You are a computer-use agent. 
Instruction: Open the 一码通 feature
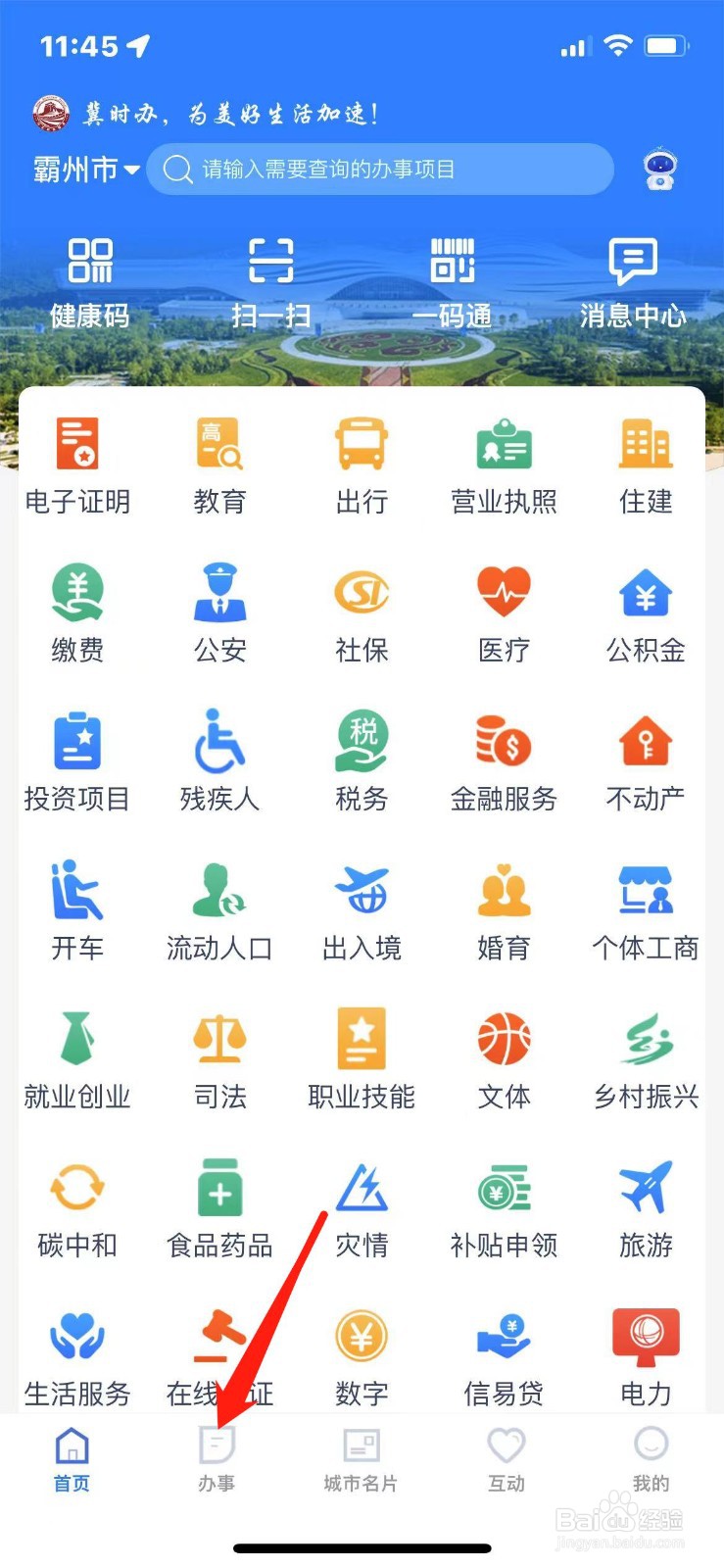pyautogui.click(x=451, y=279)
